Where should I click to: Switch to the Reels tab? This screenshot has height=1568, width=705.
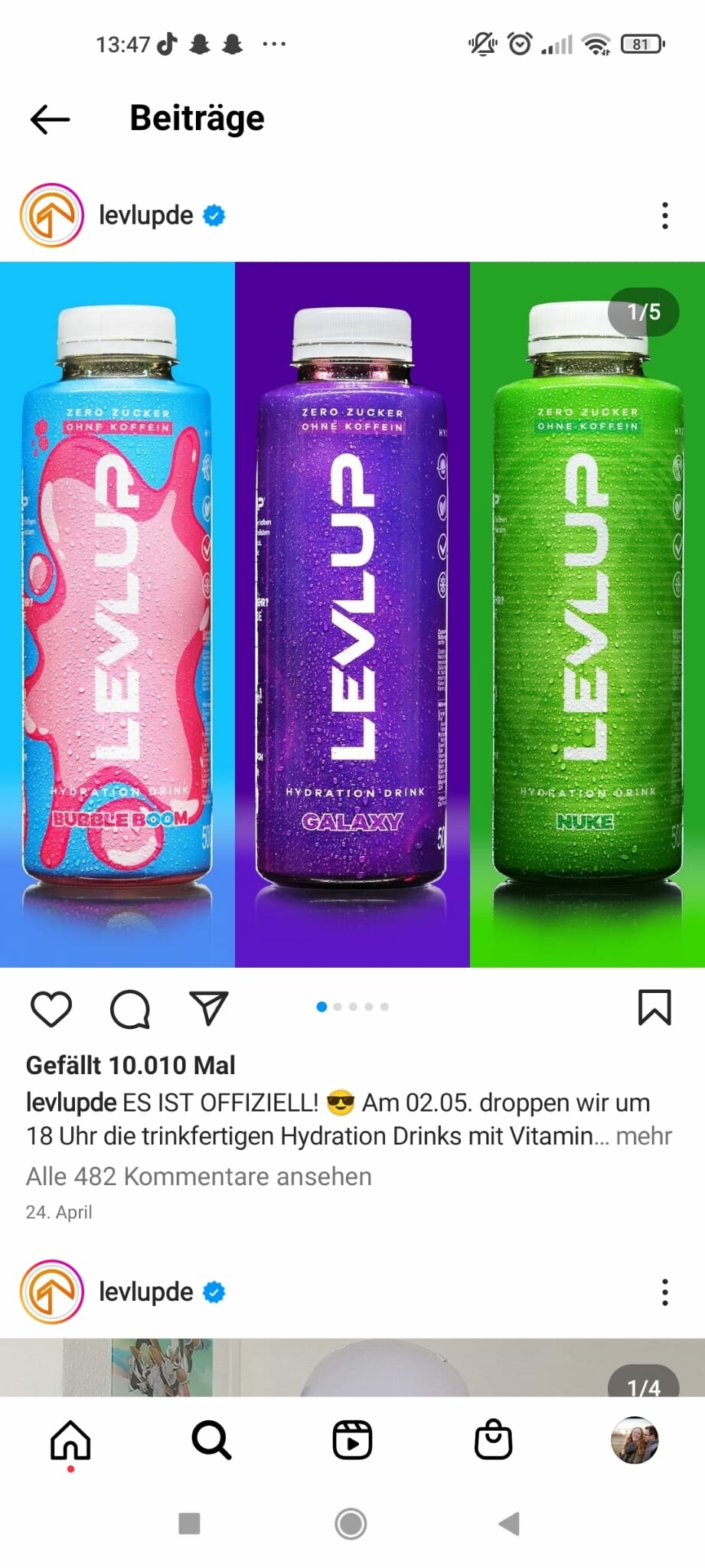[352, 1440]
